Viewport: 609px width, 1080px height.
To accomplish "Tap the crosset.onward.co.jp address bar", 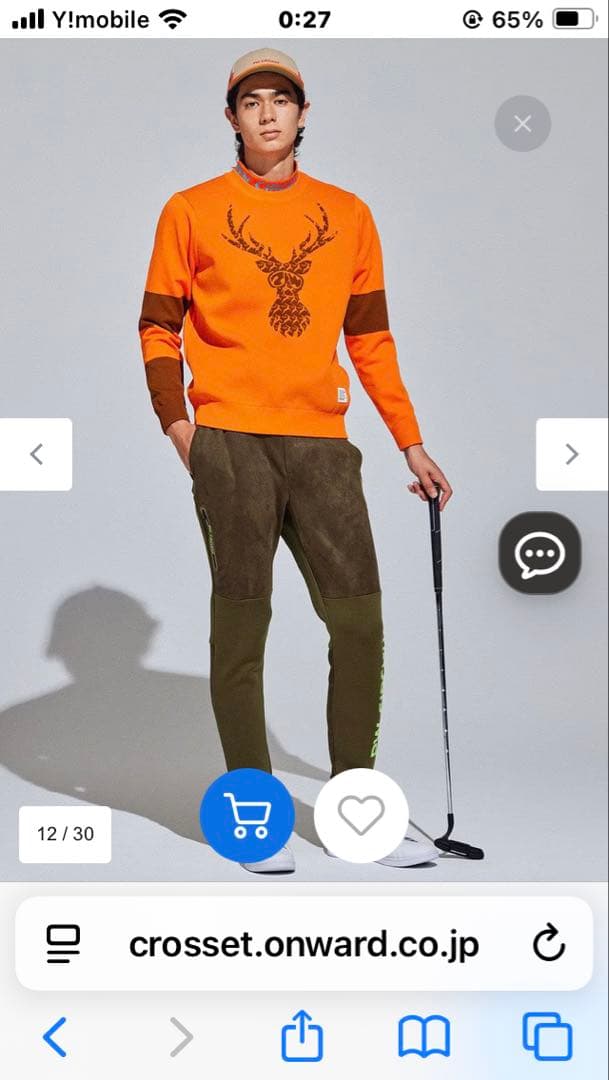I will pyautogui.click(x=304, y=943).
